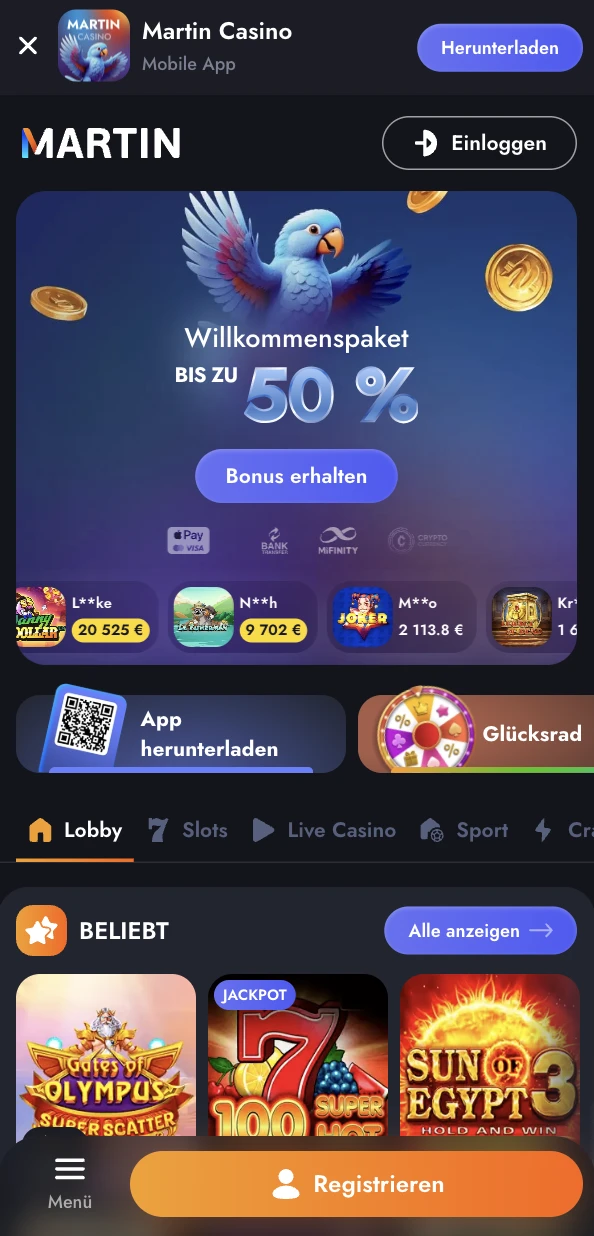Tap the Einloggen button
This screenshot has height=1236, width=594.
pos(479,143)
